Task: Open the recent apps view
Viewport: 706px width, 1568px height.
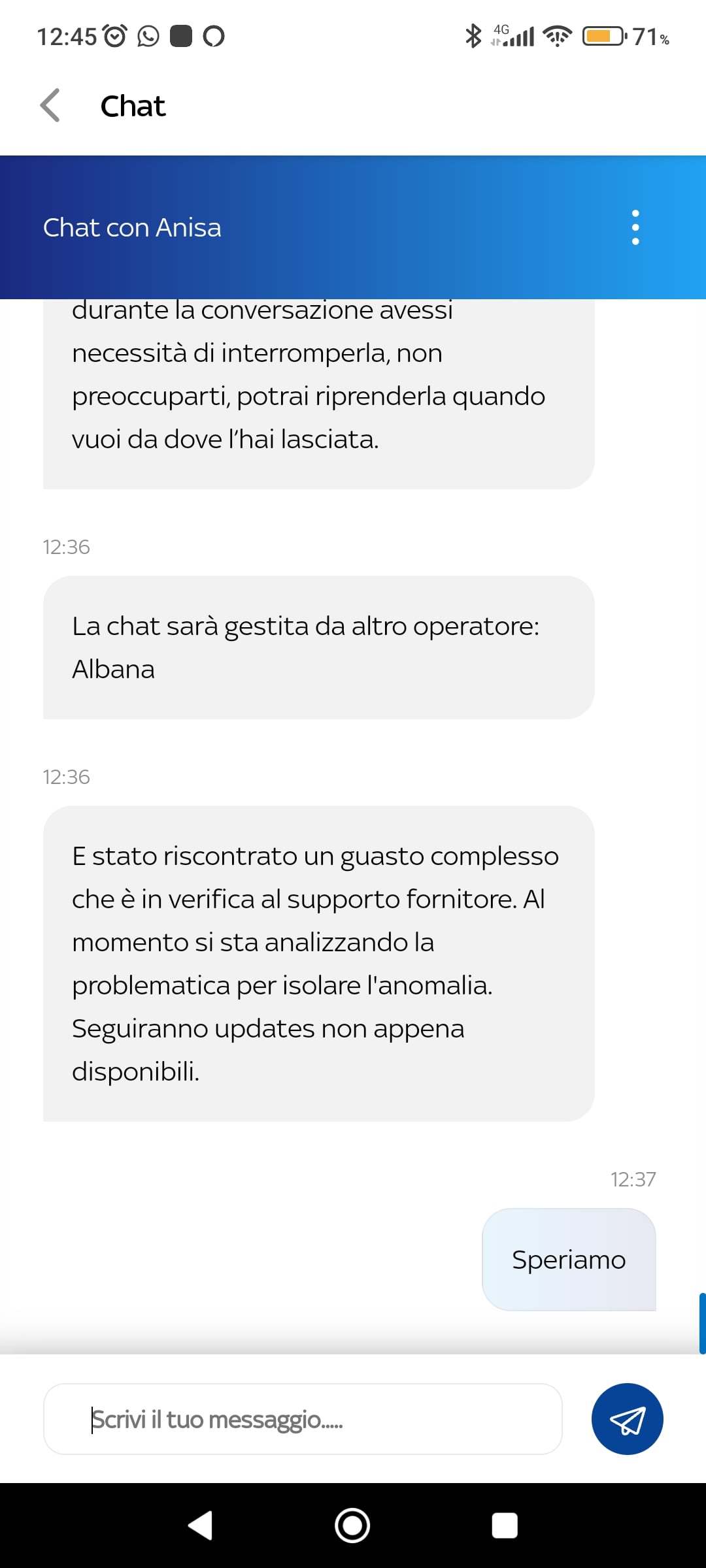Action: [504, 1526]
